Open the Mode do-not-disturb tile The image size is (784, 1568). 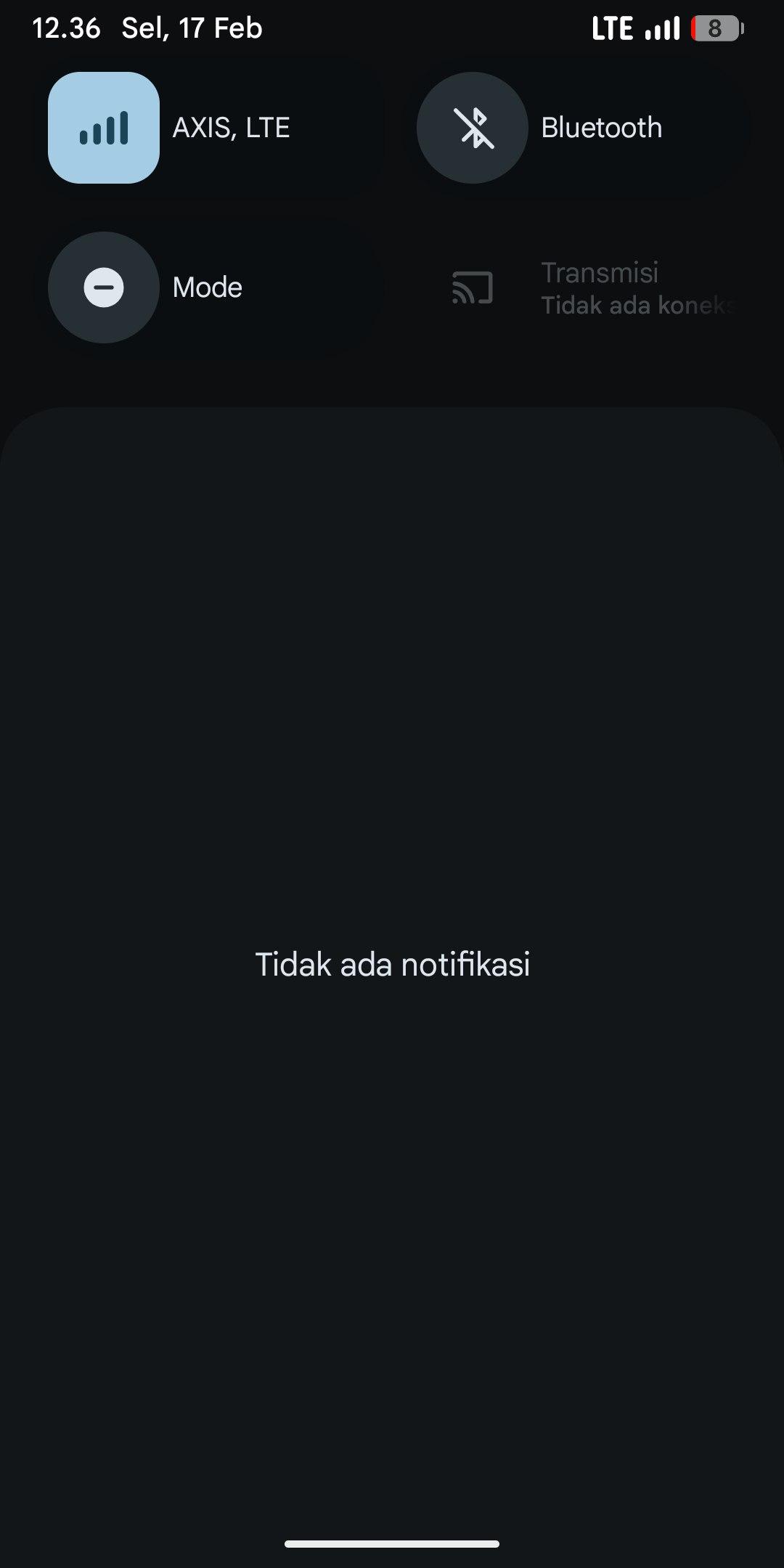[104, 287]
